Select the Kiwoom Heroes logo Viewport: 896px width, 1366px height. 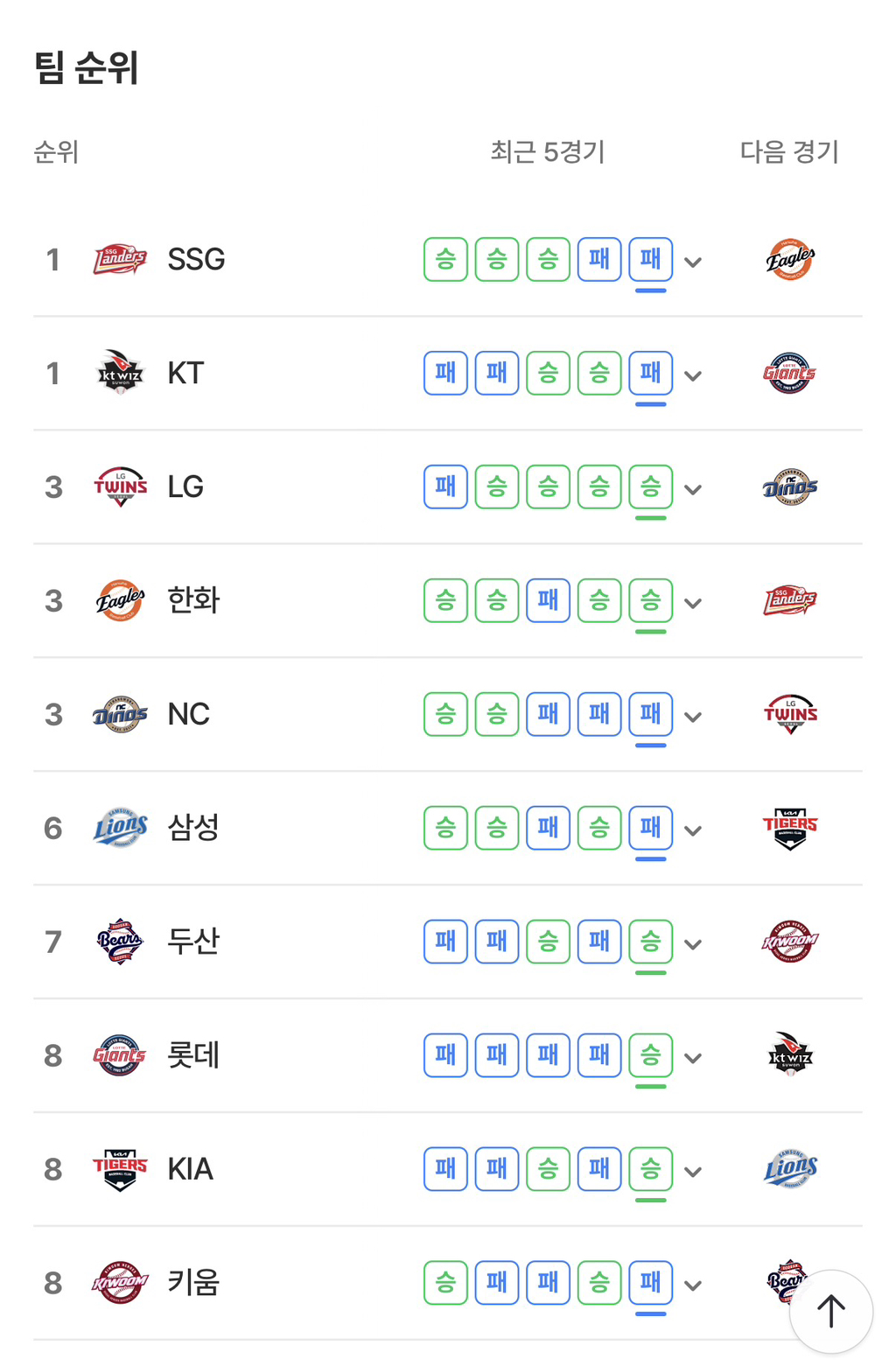120,1283
